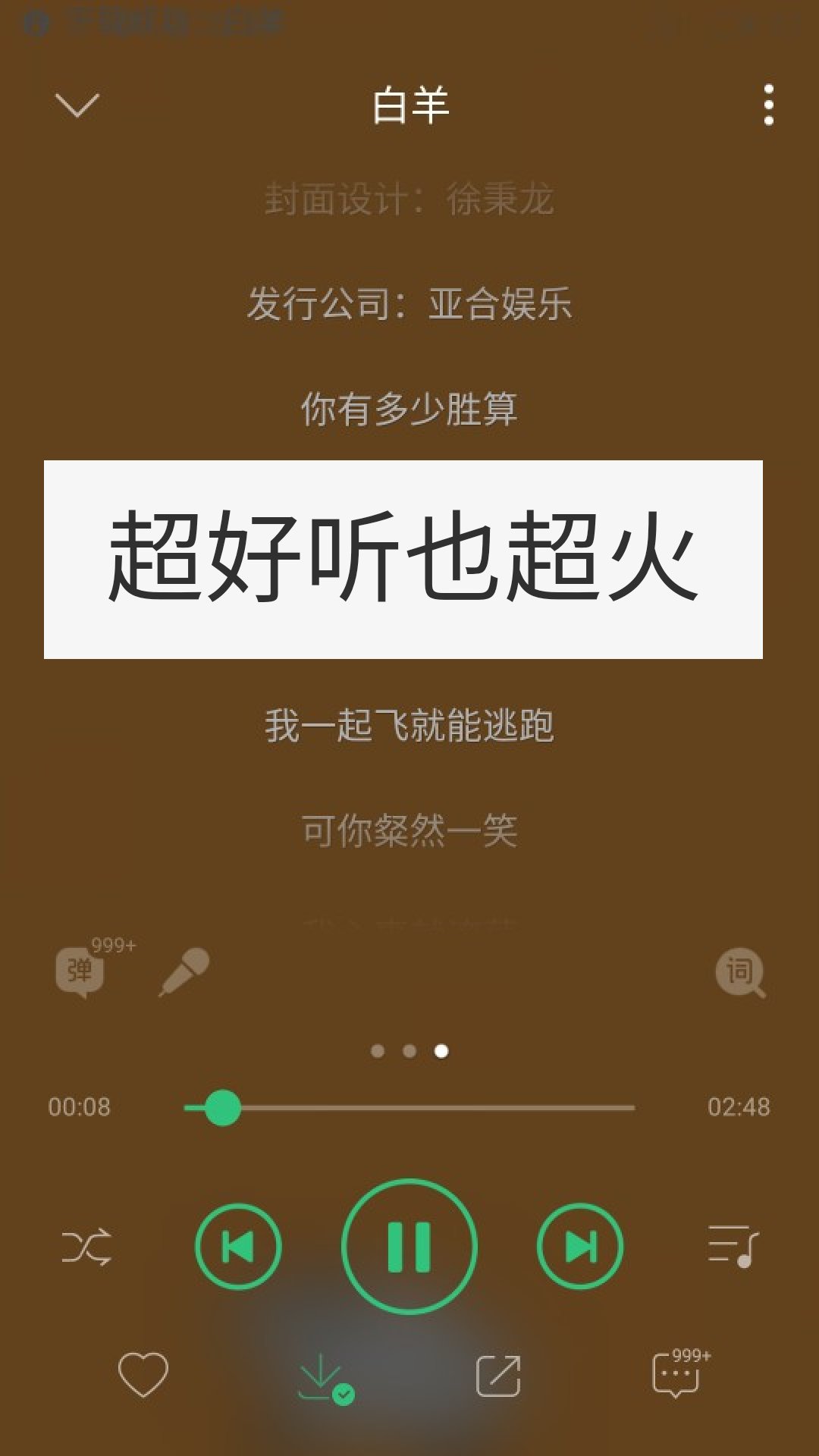Tap the song title 白羊 at the top
Image resolution: width=819 pixels, height=1456 pixels.
pyautogui.click(x=409, y=105)
